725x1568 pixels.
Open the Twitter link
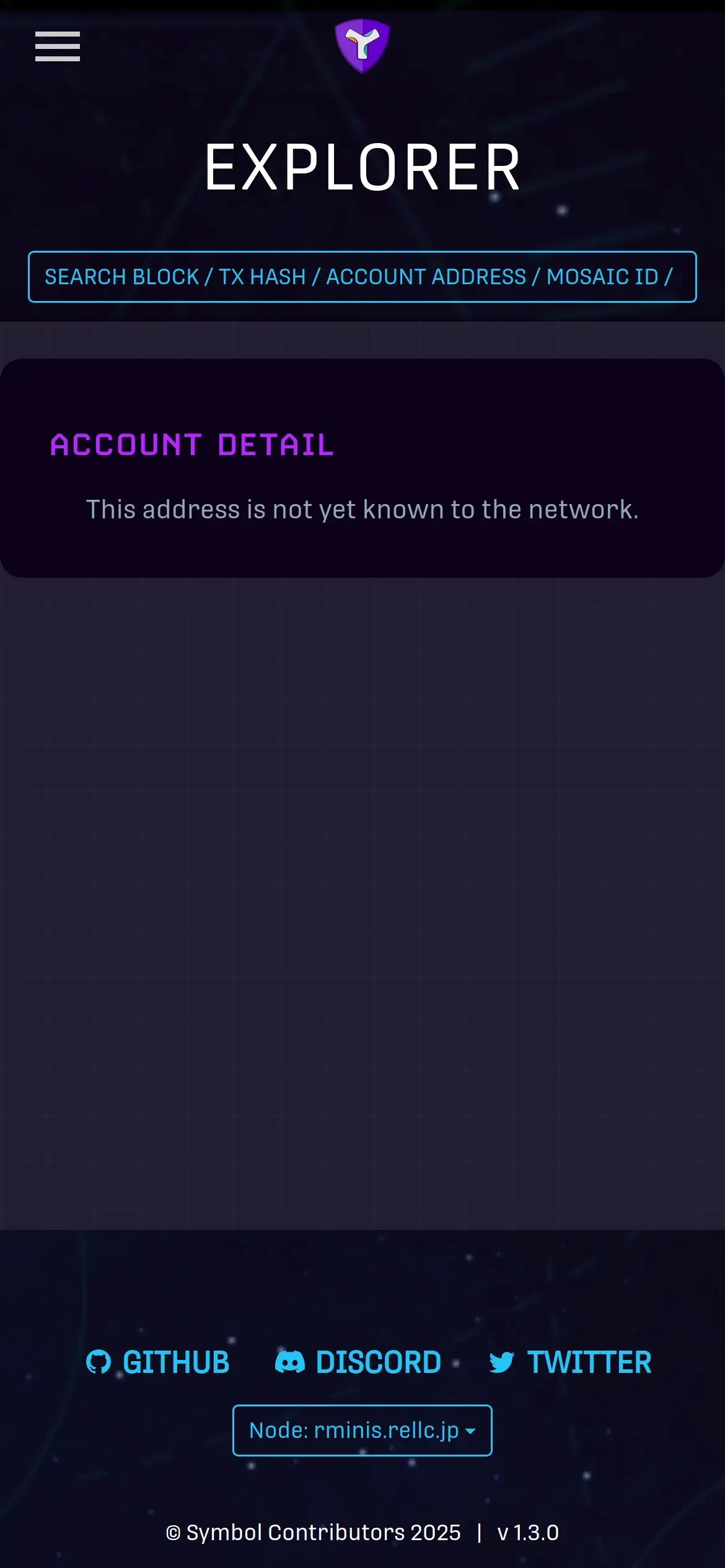pos(570,1362)
